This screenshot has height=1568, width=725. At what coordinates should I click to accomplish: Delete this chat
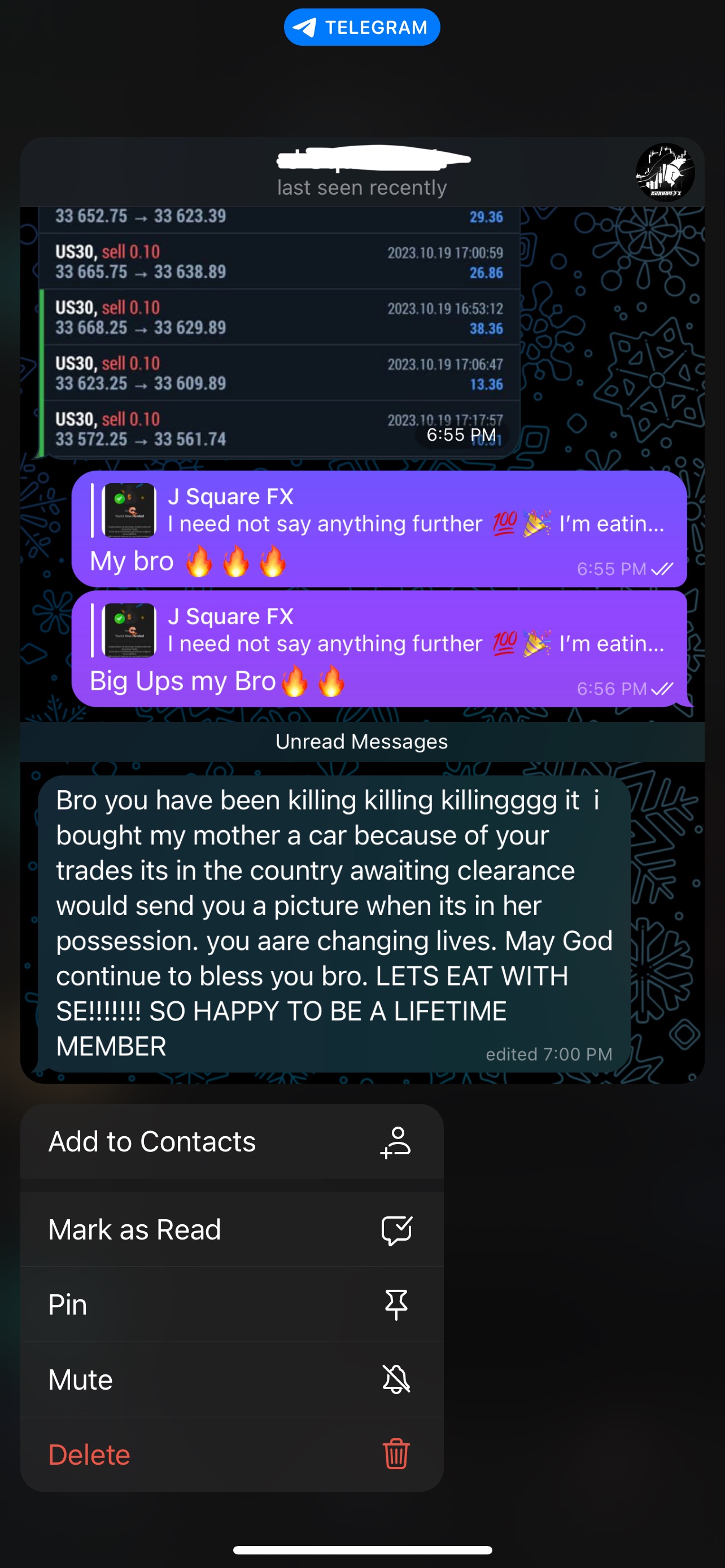232,1454
